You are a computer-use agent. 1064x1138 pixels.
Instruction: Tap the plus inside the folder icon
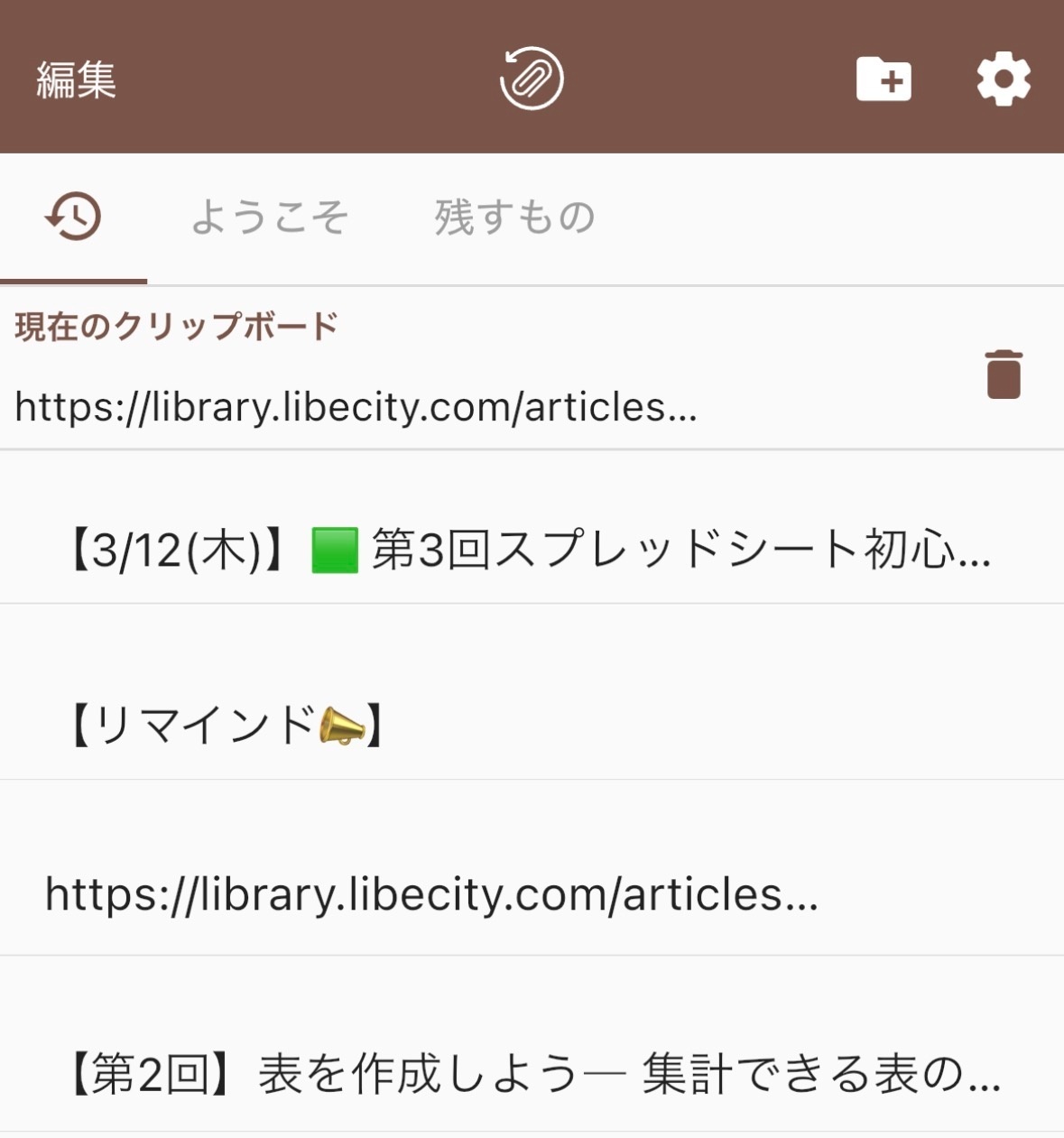893,81
